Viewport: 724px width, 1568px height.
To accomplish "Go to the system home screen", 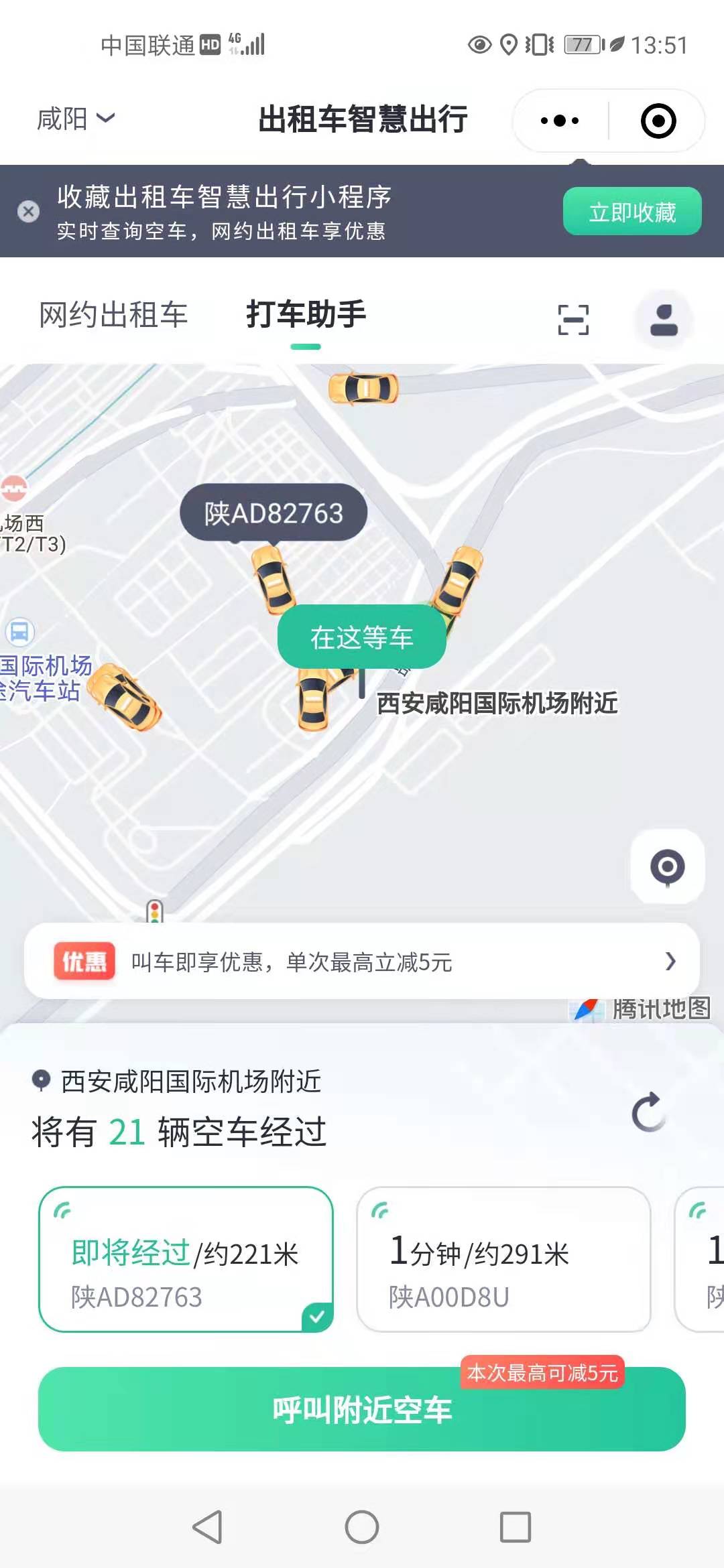I will tap(362, 1528).
